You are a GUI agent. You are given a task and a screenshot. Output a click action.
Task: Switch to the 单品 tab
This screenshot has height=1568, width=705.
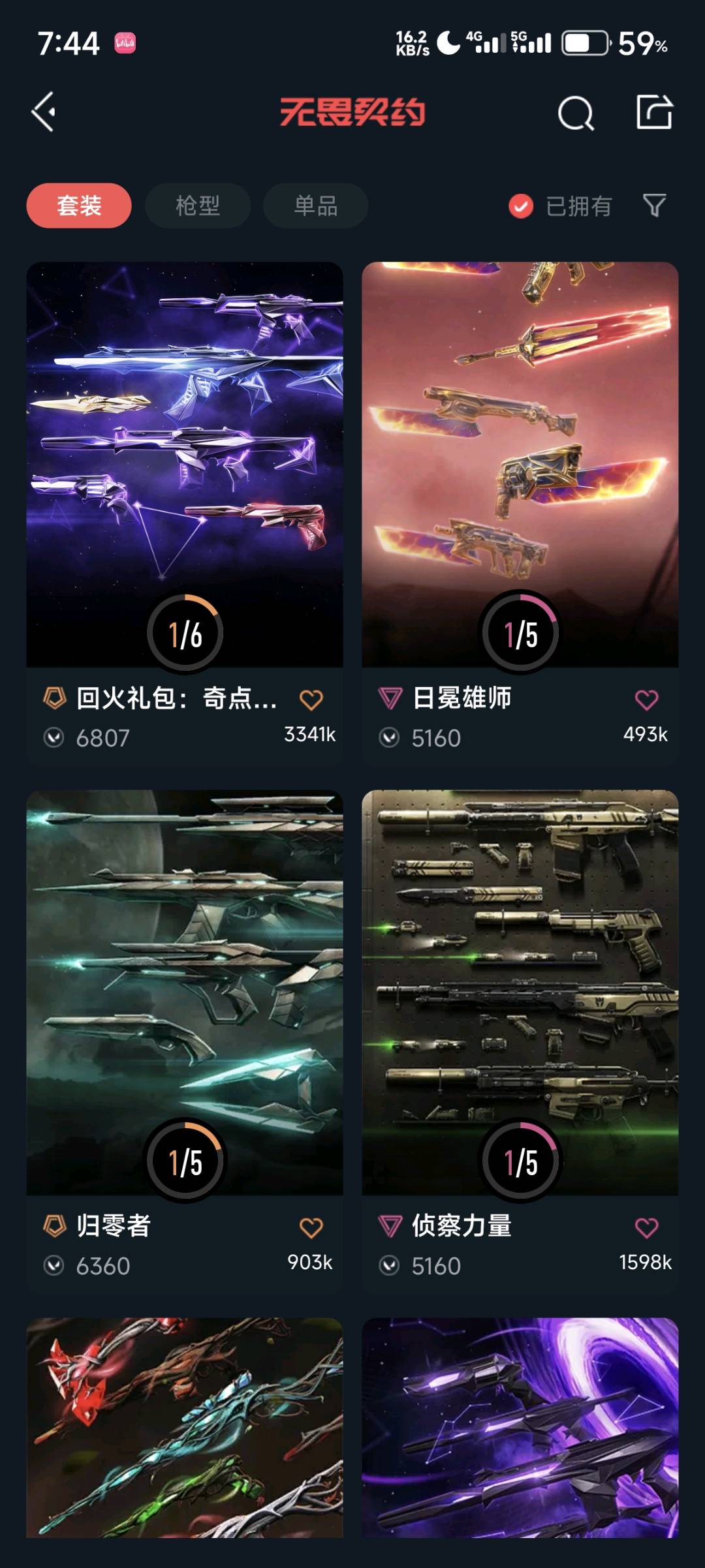(315, 206)
